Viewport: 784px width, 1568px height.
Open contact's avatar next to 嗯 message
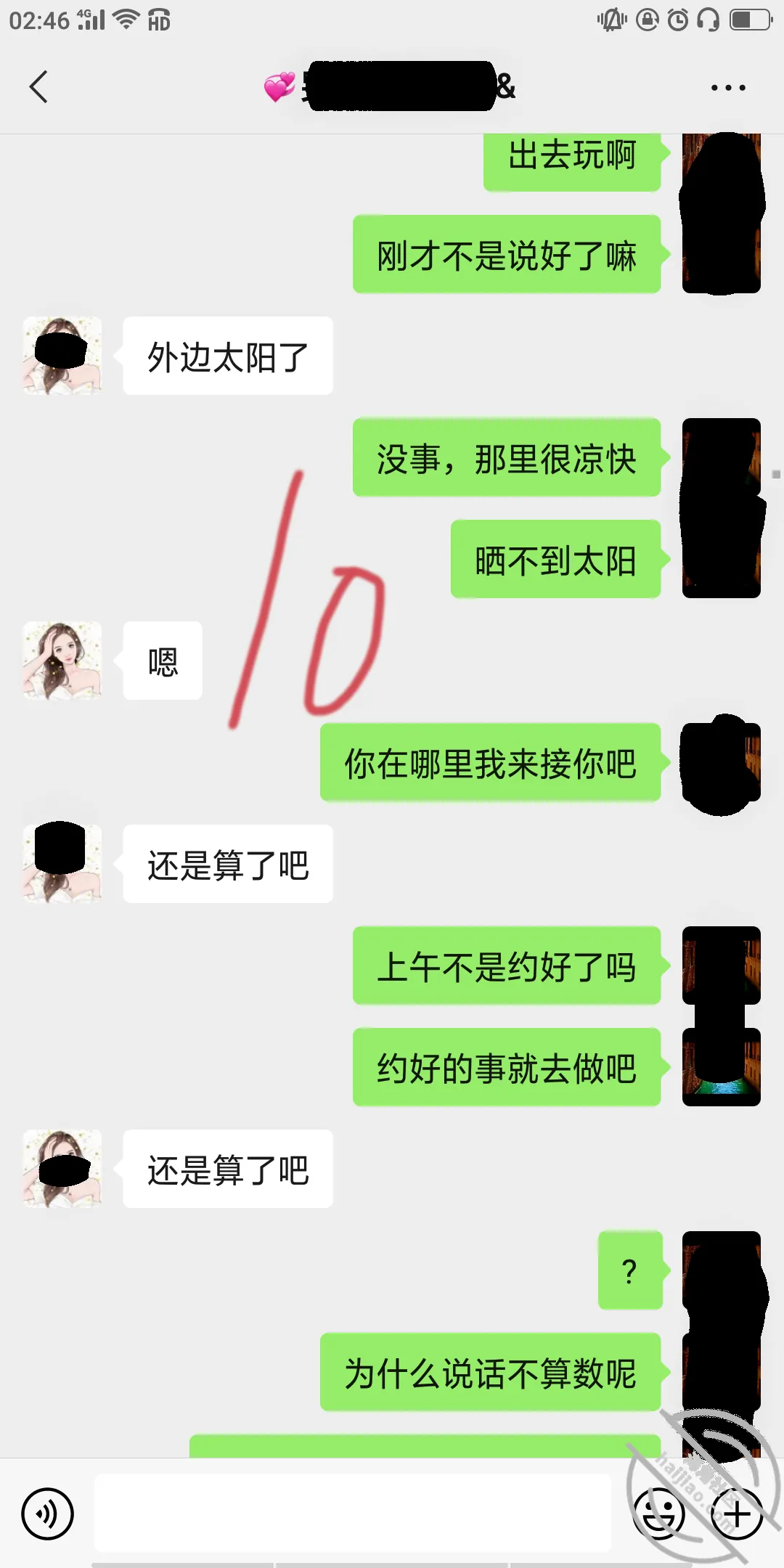(62, 661)
